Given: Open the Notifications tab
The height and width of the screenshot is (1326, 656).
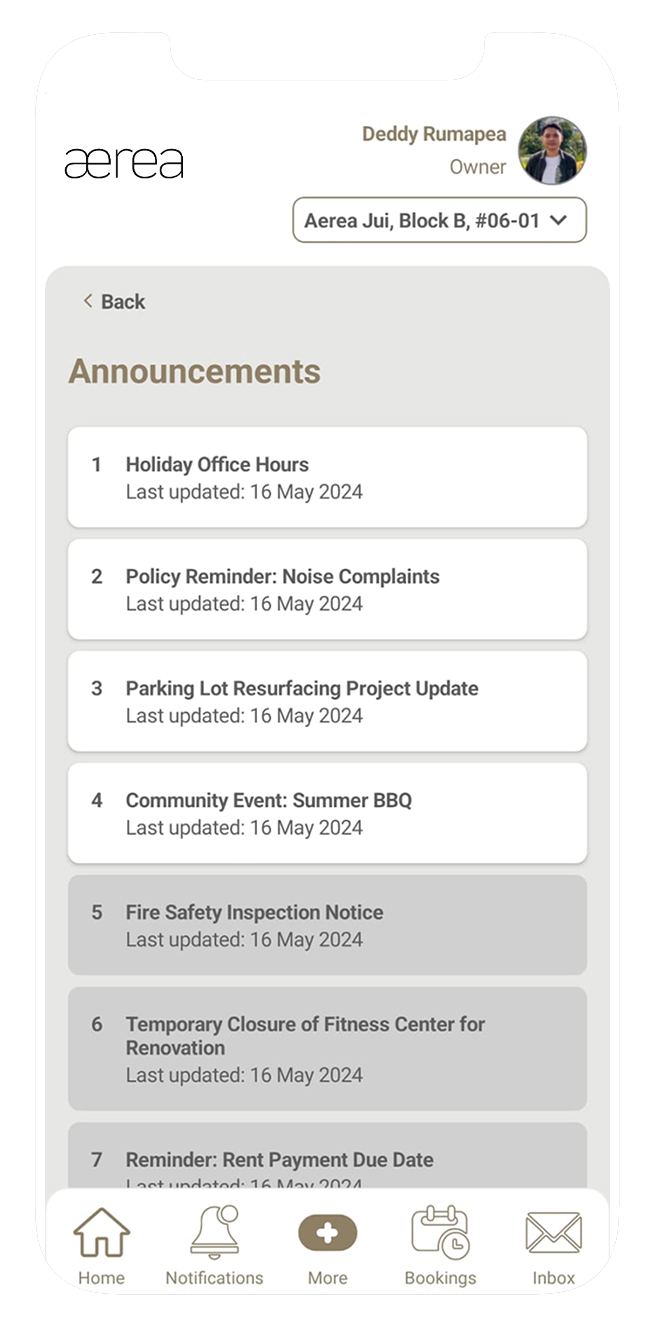Looking at the screenshot, I should pos(214,1245).
